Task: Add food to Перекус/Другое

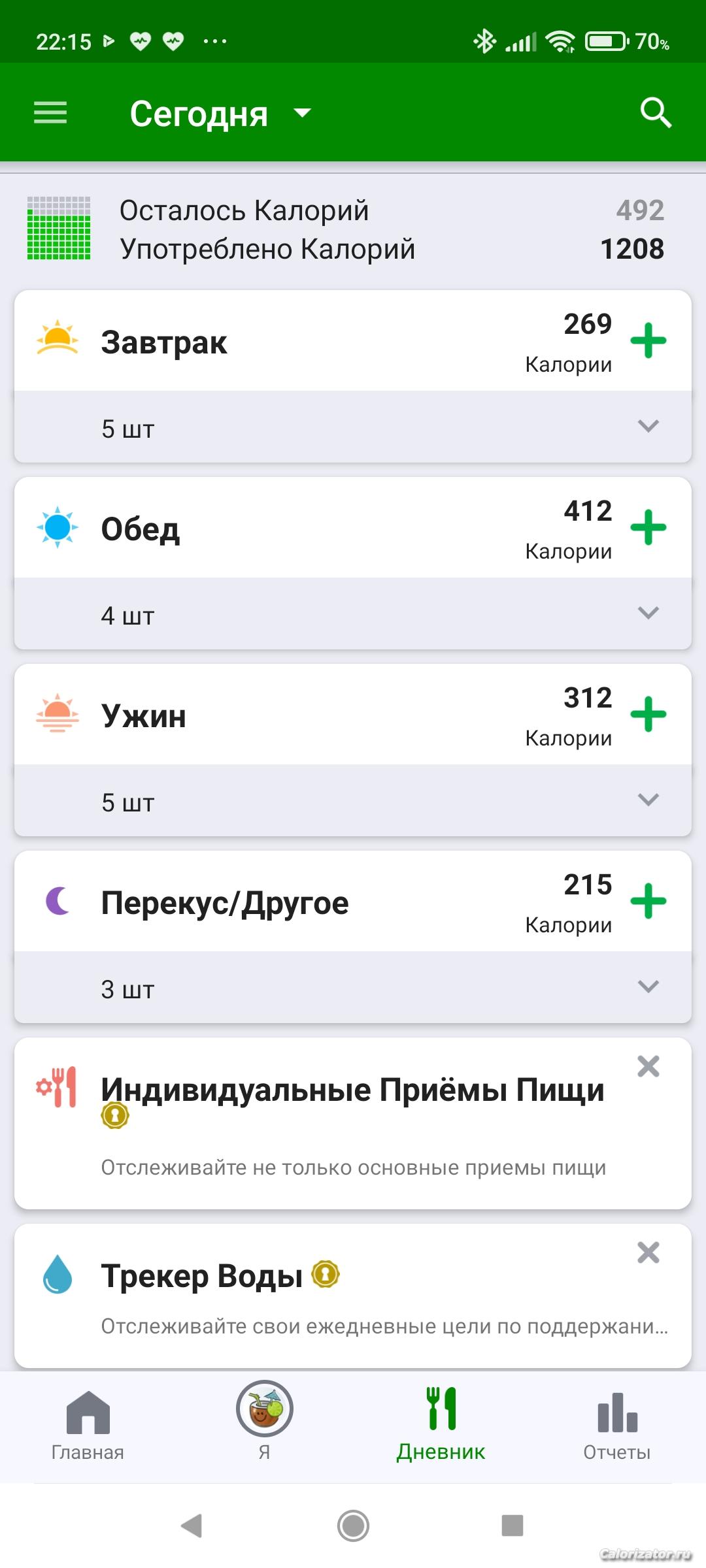Action: click(x=648, y=901)
